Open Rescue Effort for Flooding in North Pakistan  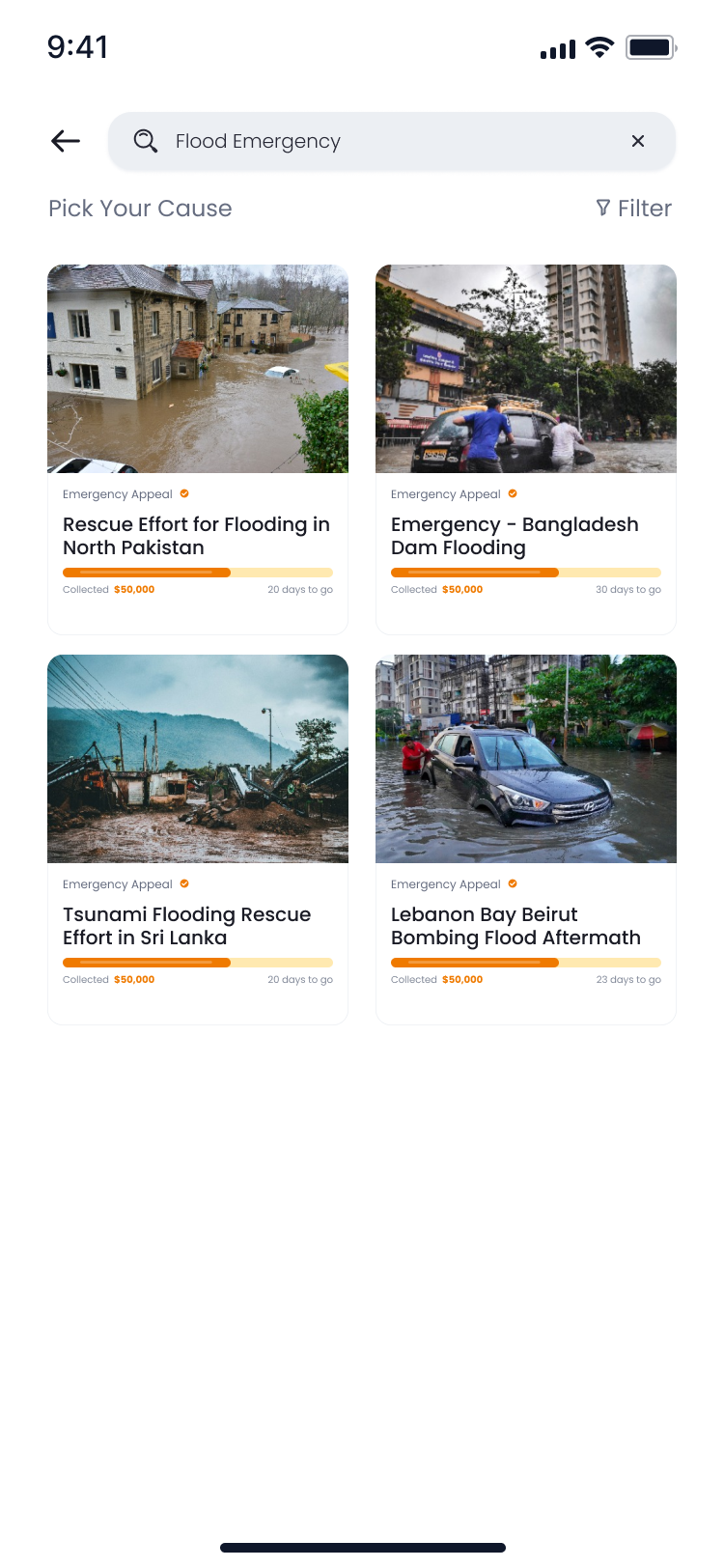(198, 449)
